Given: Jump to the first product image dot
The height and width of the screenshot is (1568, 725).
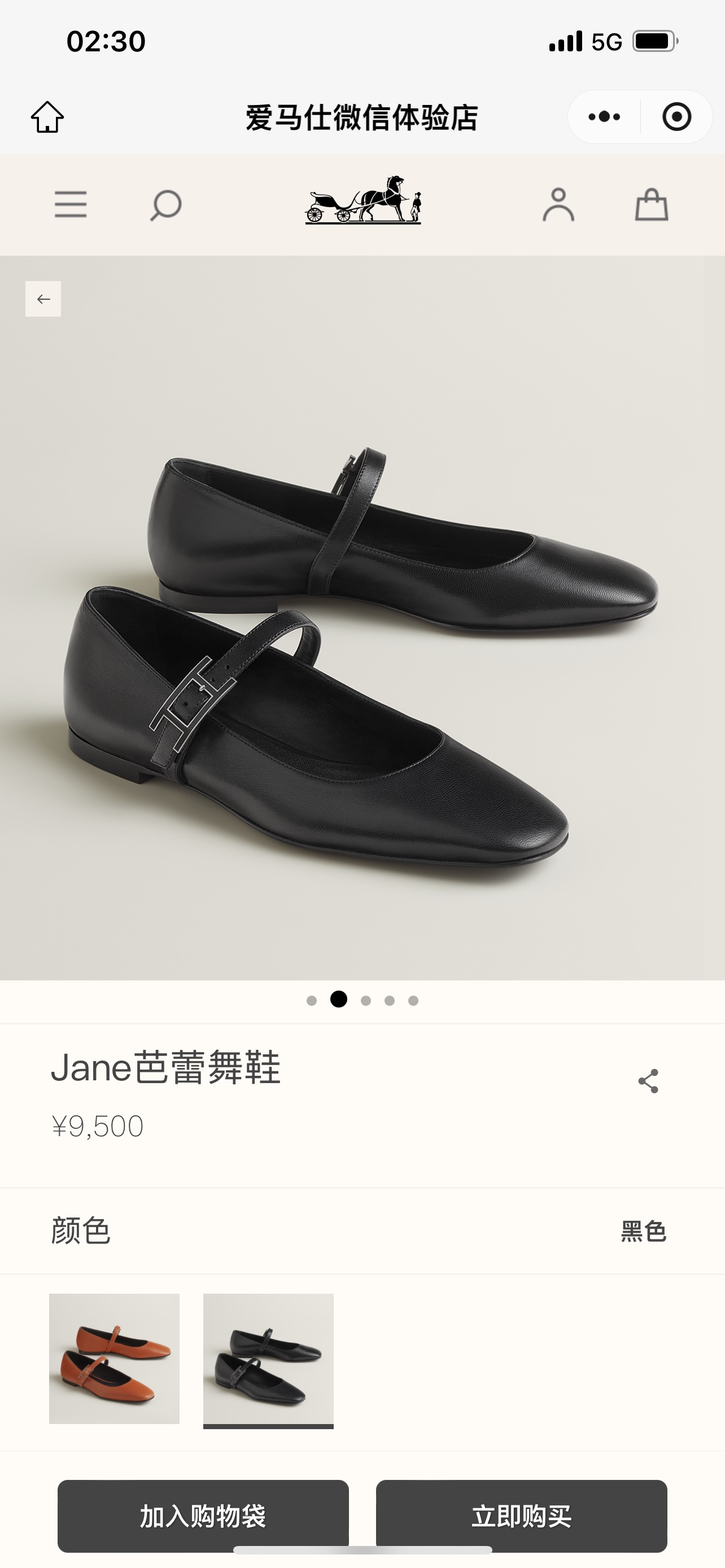Looking at the screenshot, I should (312, 1001).
